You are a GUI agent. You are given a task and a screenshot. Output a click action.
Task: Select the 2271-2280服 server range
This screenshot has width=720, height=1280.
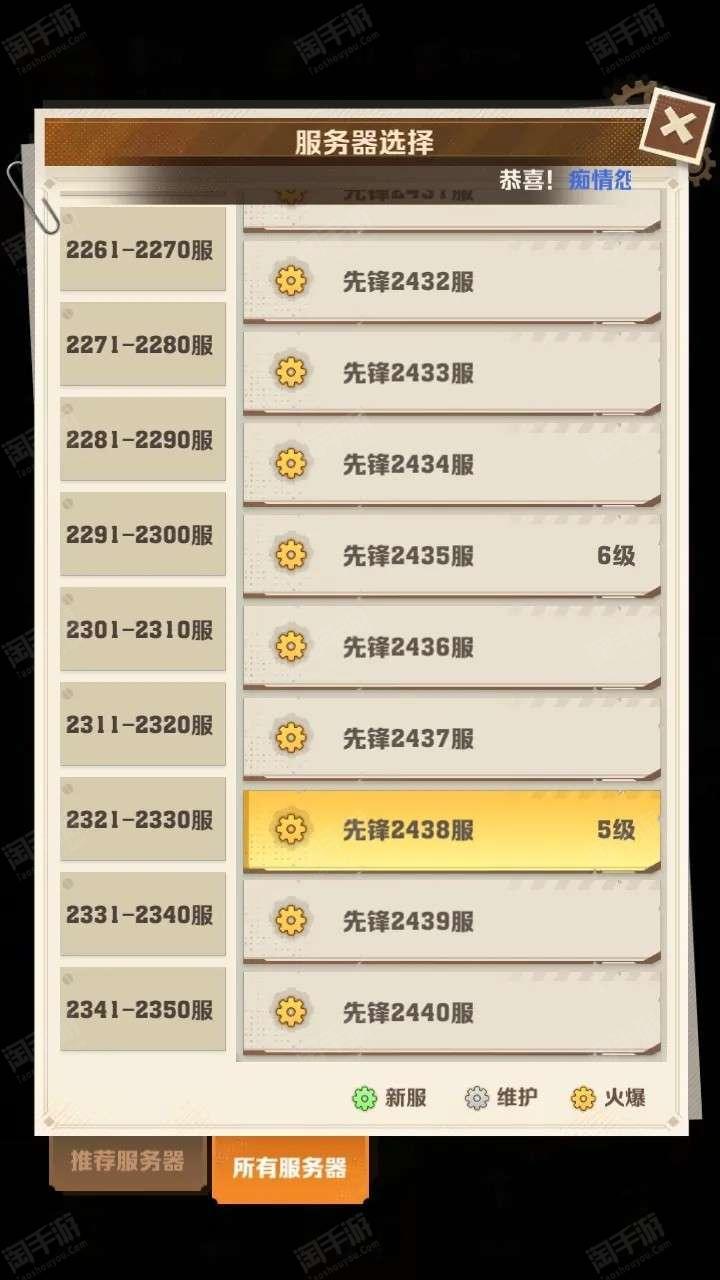(143, 344)
